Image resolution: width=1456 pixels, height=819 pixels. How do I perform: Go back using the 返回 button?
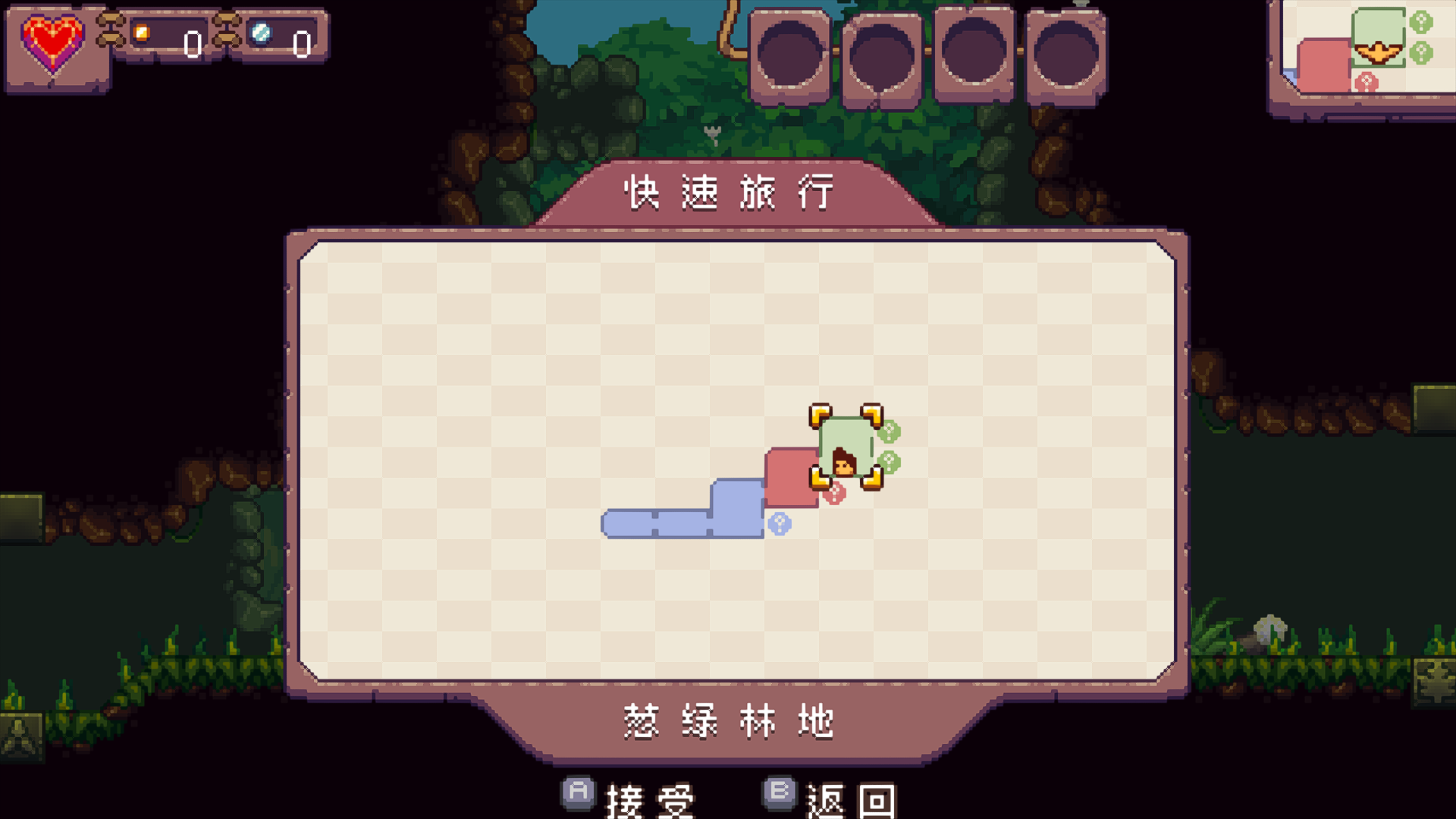(x=830, y=798)
